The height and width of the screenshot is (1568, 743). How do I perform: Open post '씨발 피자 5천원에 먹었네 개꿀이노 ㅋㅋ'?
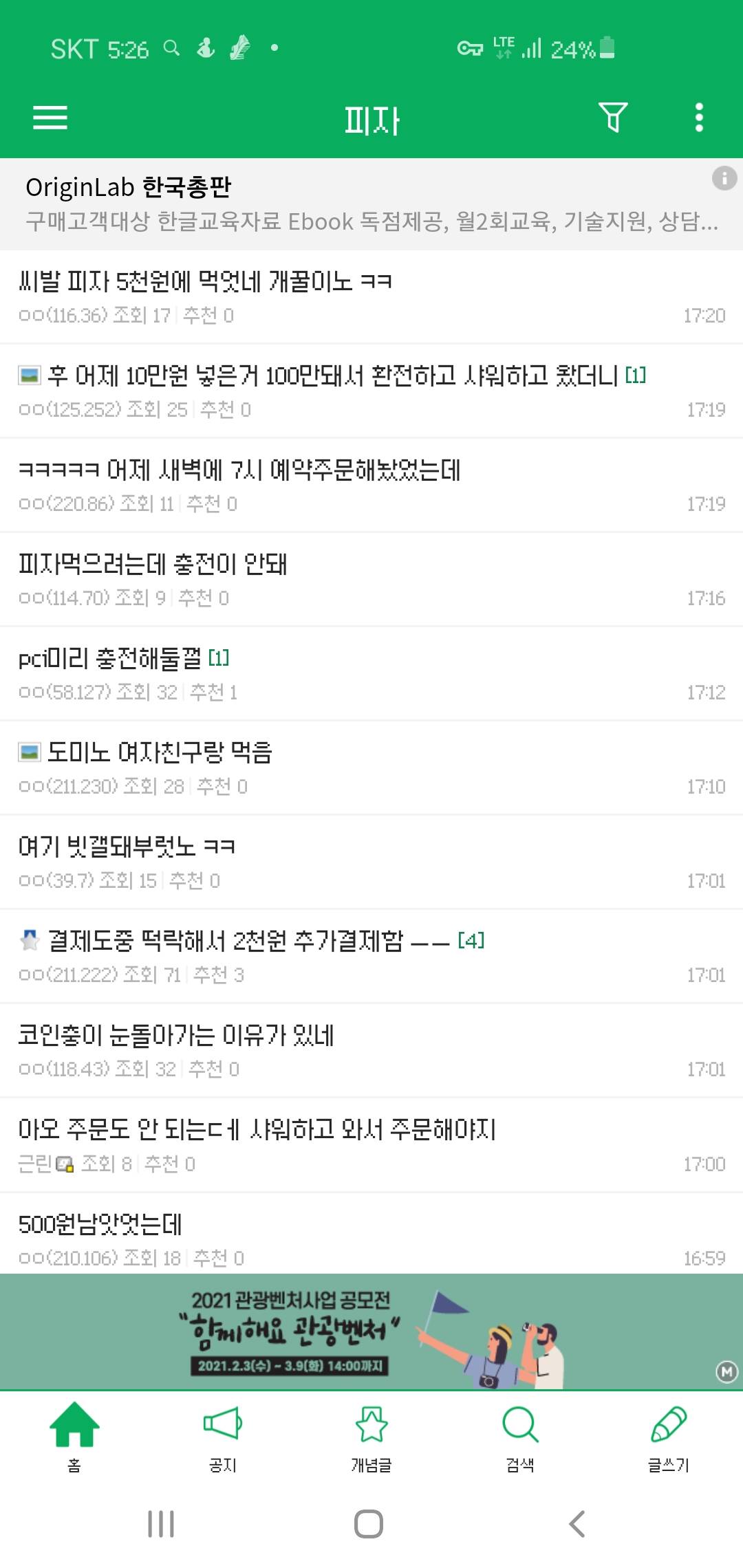[205, 282]
